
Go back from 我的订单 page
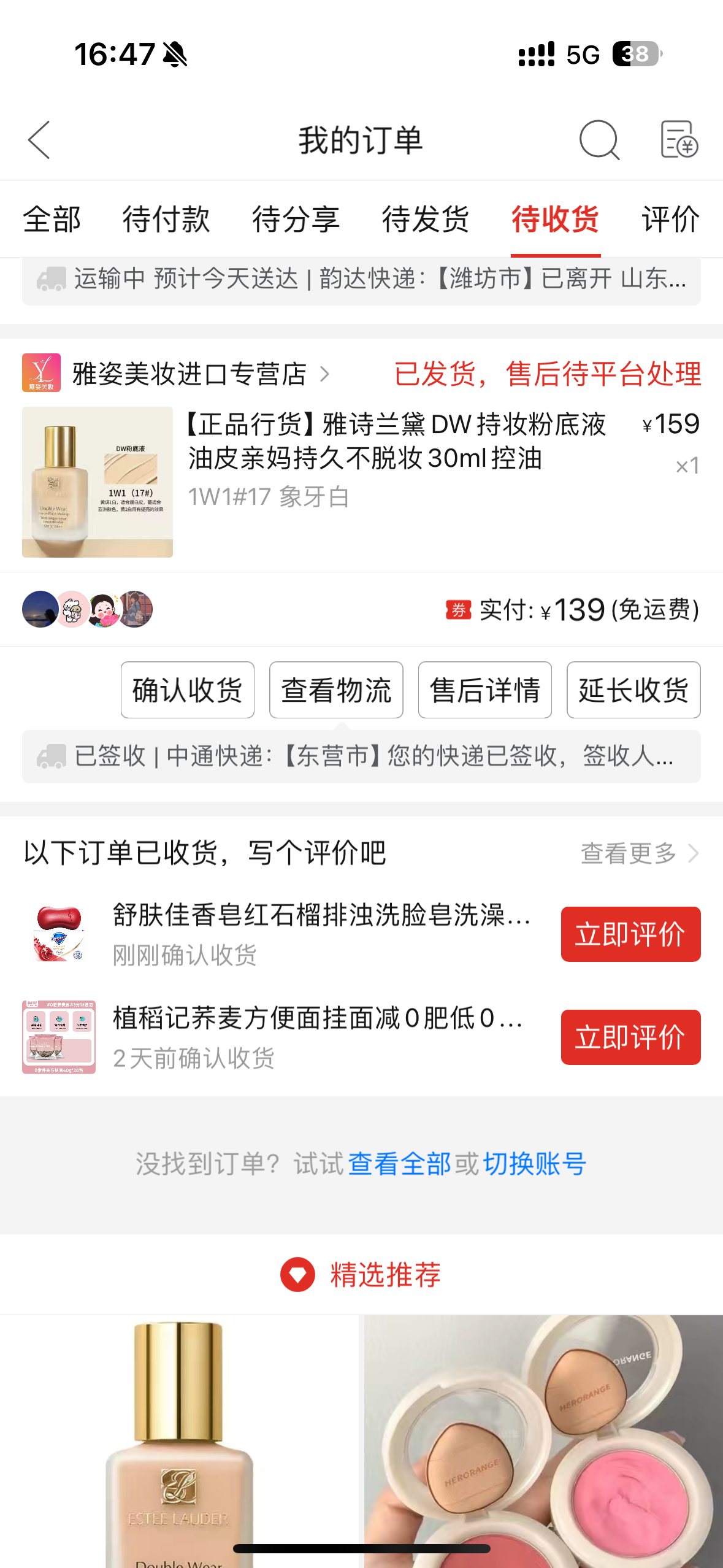click(39, 140)
